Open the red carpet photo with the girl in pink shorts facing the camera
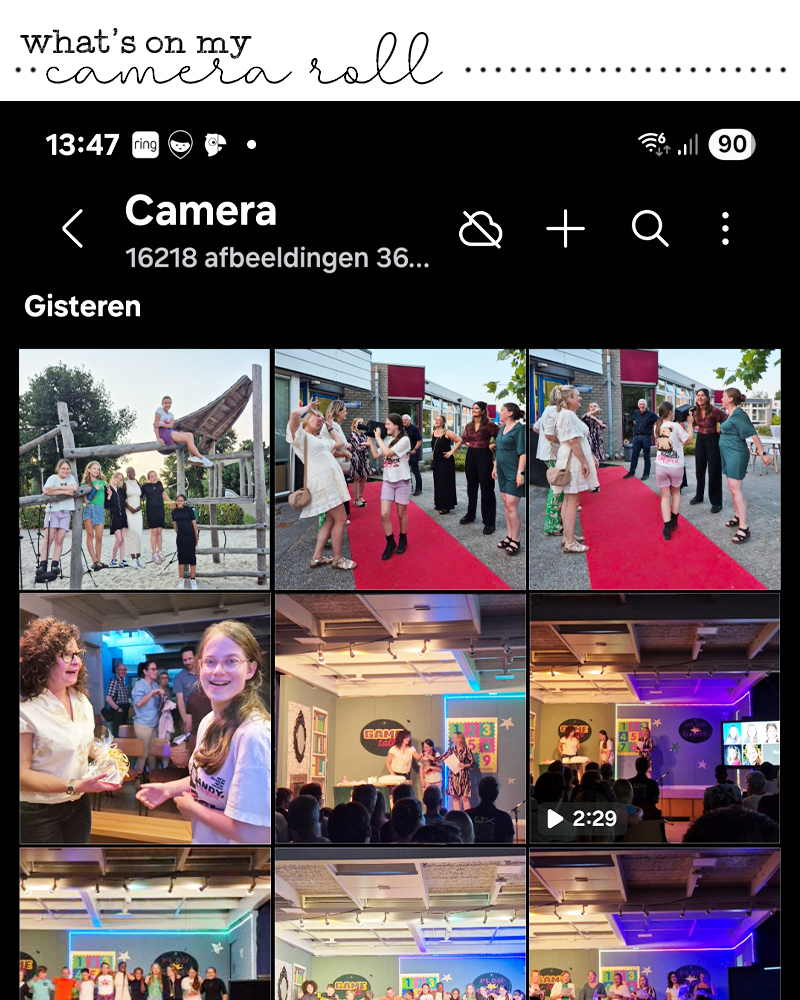Image resolution: width=800 pixels, height=1000 pixels. pyautogui.click(x=400, y=468)
